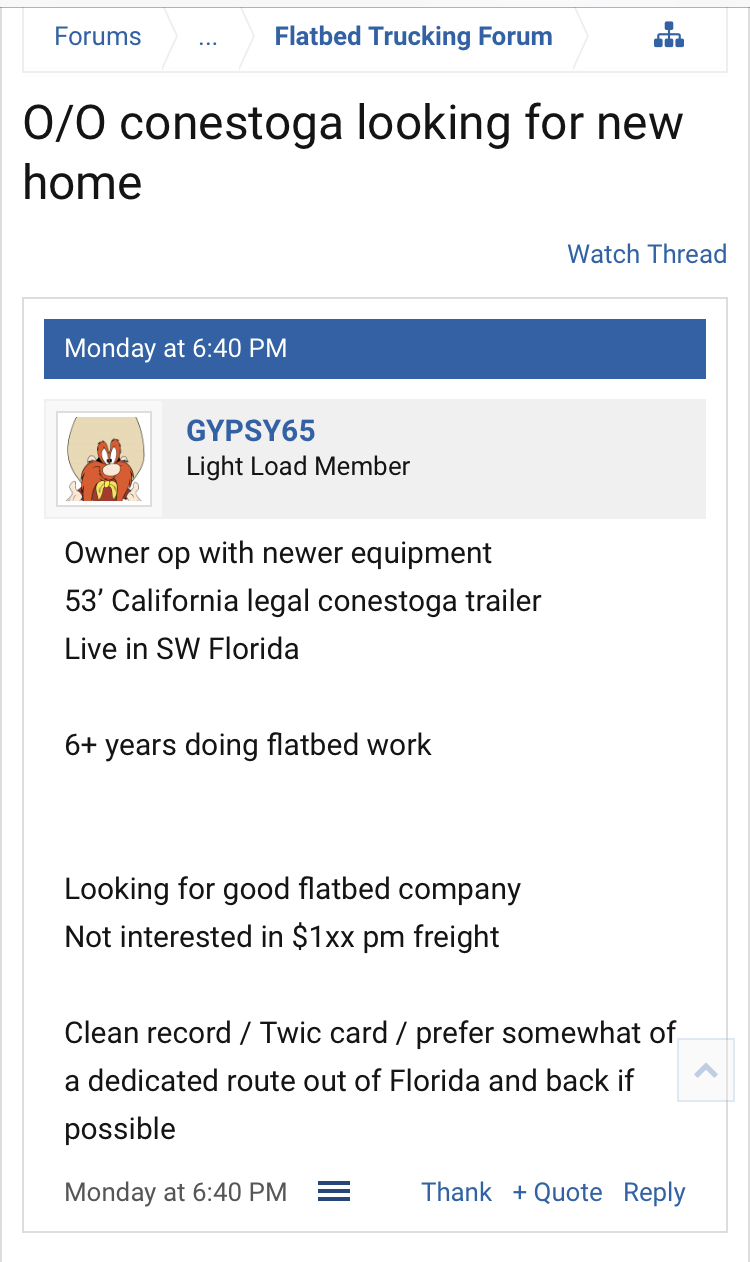Jump back to top with the arrow
750x1262 pixels.
(x=706, y=1070)
